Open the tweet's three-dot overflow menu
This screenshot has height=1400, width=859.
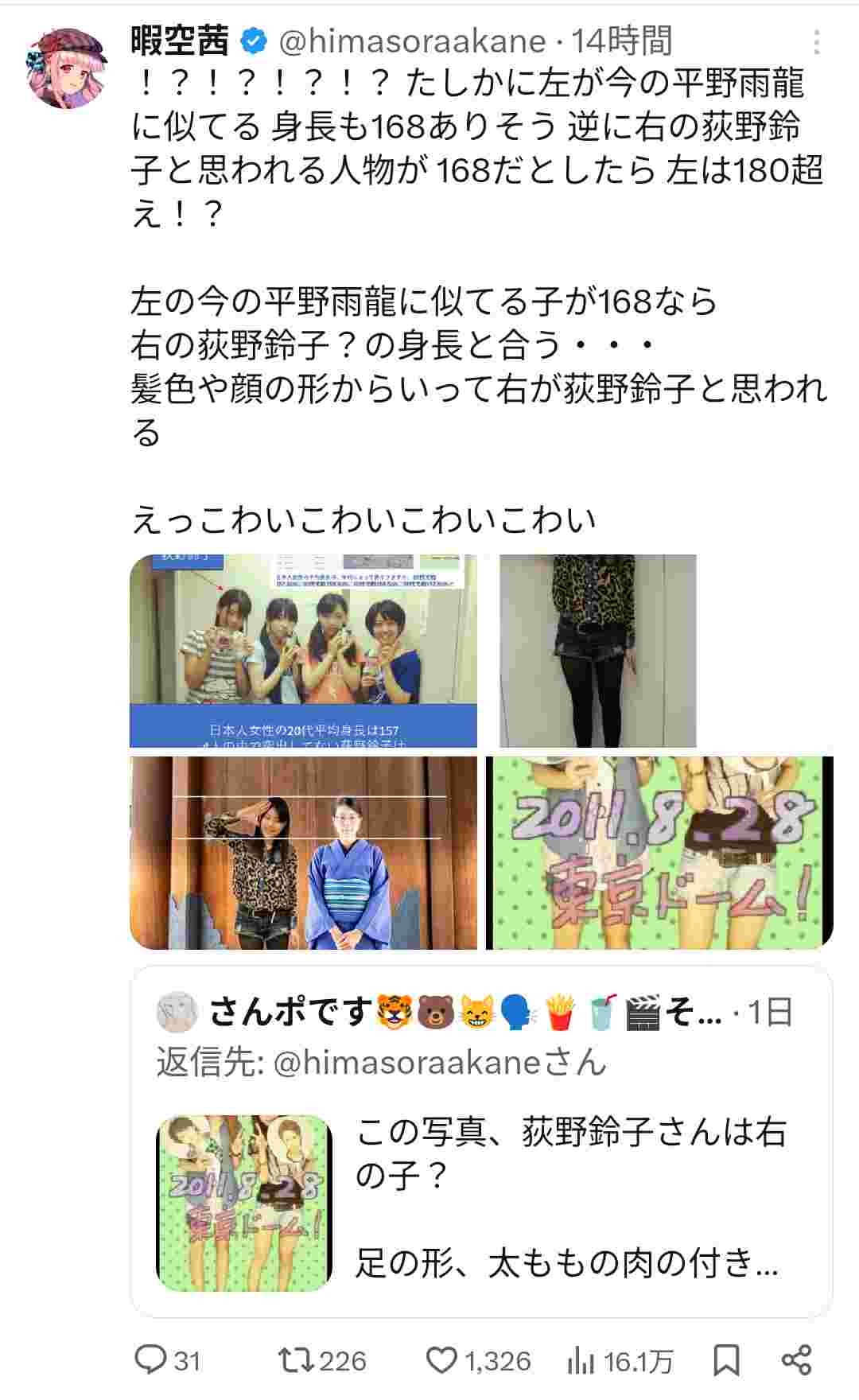coord(817,42)
